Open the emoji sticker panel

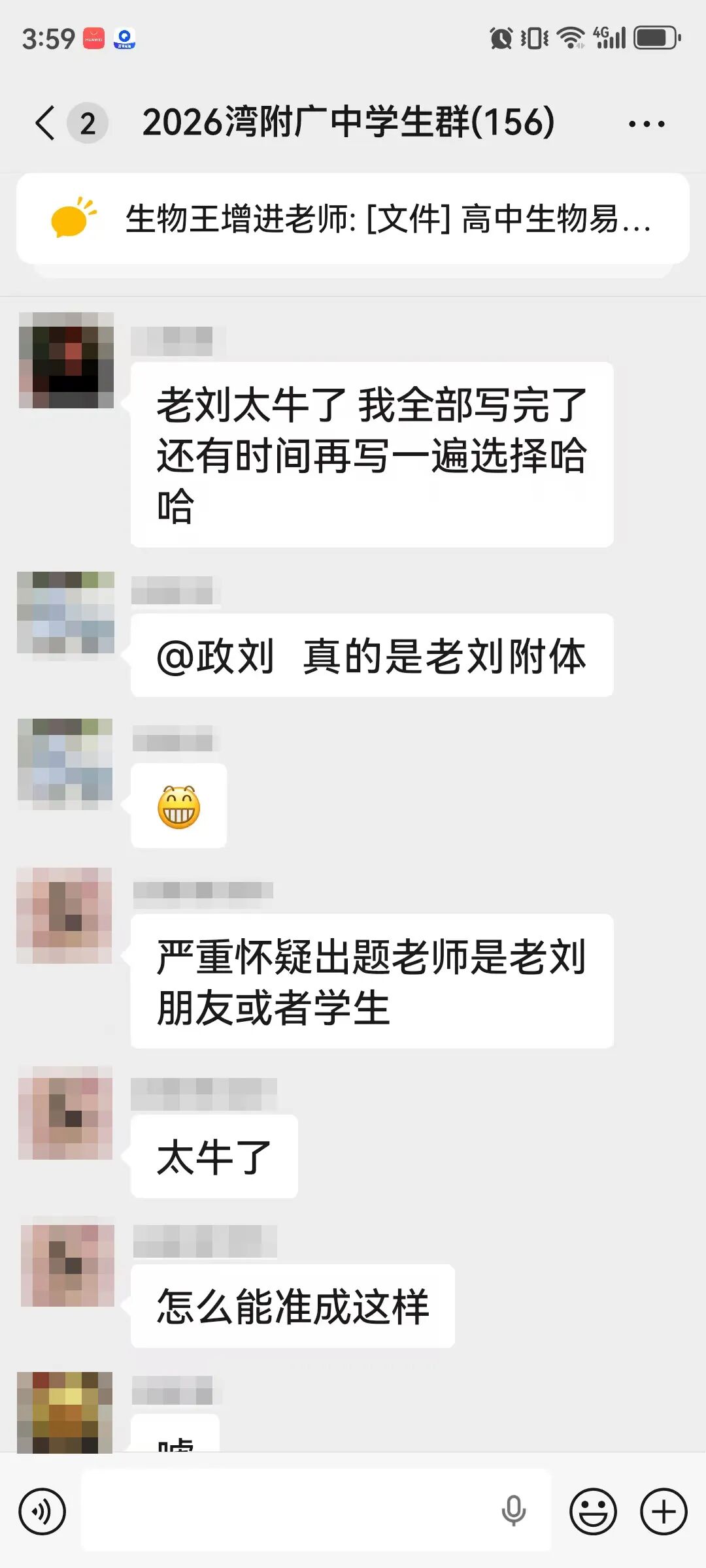coord(593,1511)
